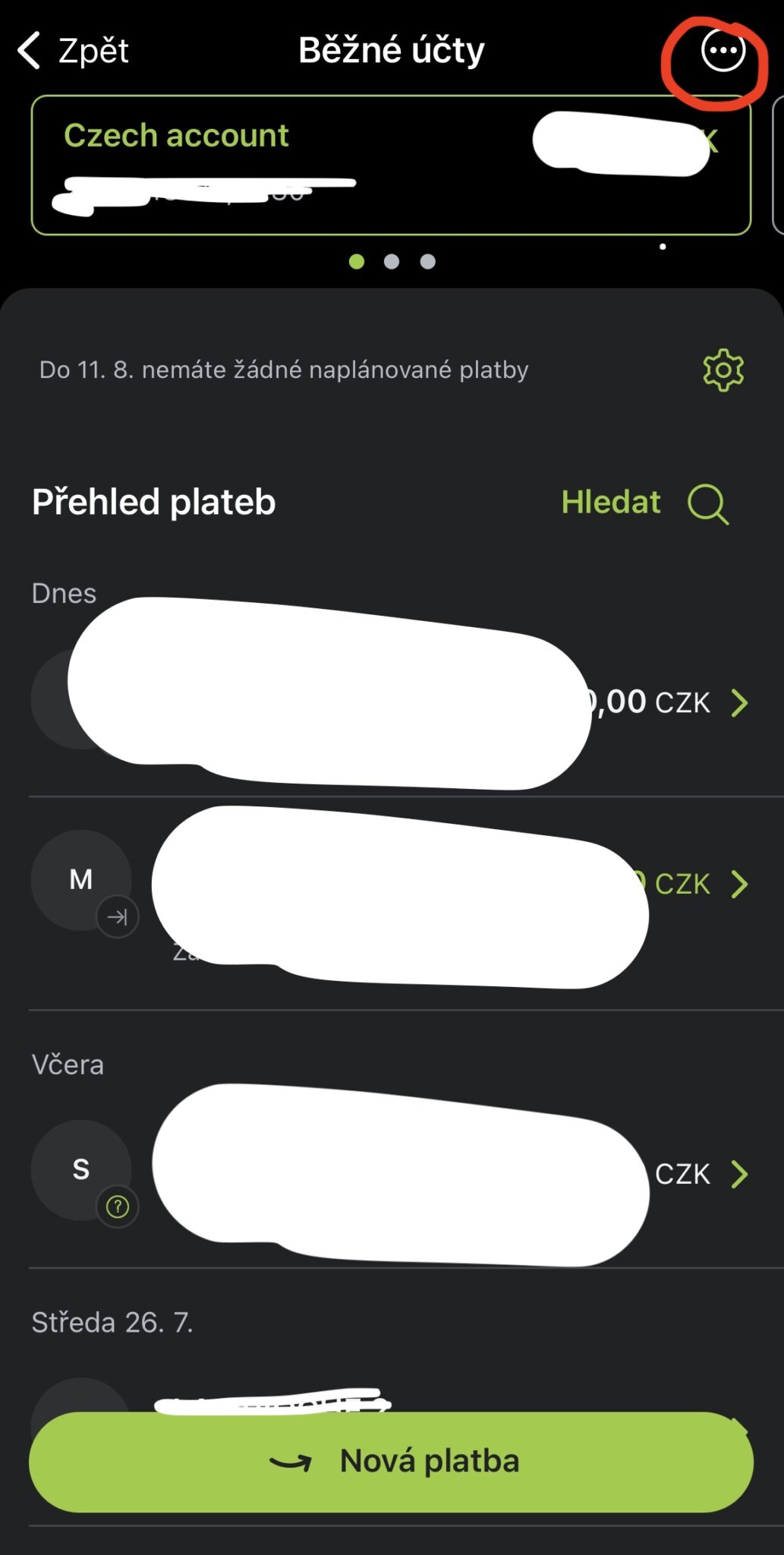Go back with the Zpět arrow

coord(72,51)
